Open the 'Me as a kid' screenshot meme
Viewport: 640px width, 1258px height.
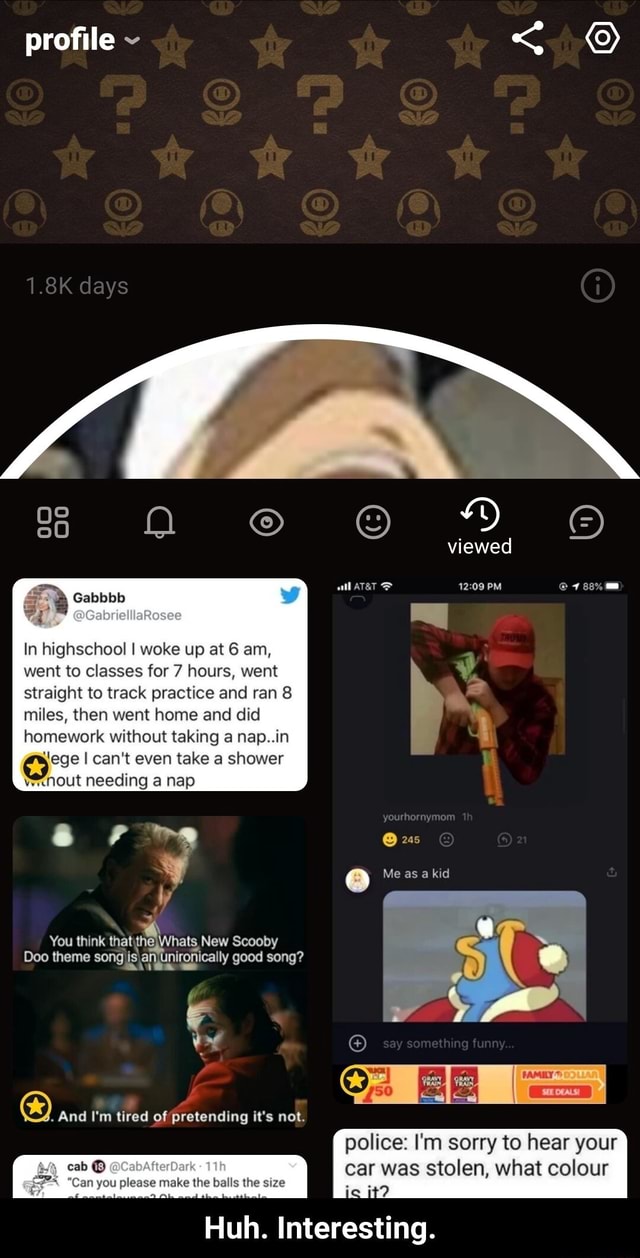click(x=480, y=840)
